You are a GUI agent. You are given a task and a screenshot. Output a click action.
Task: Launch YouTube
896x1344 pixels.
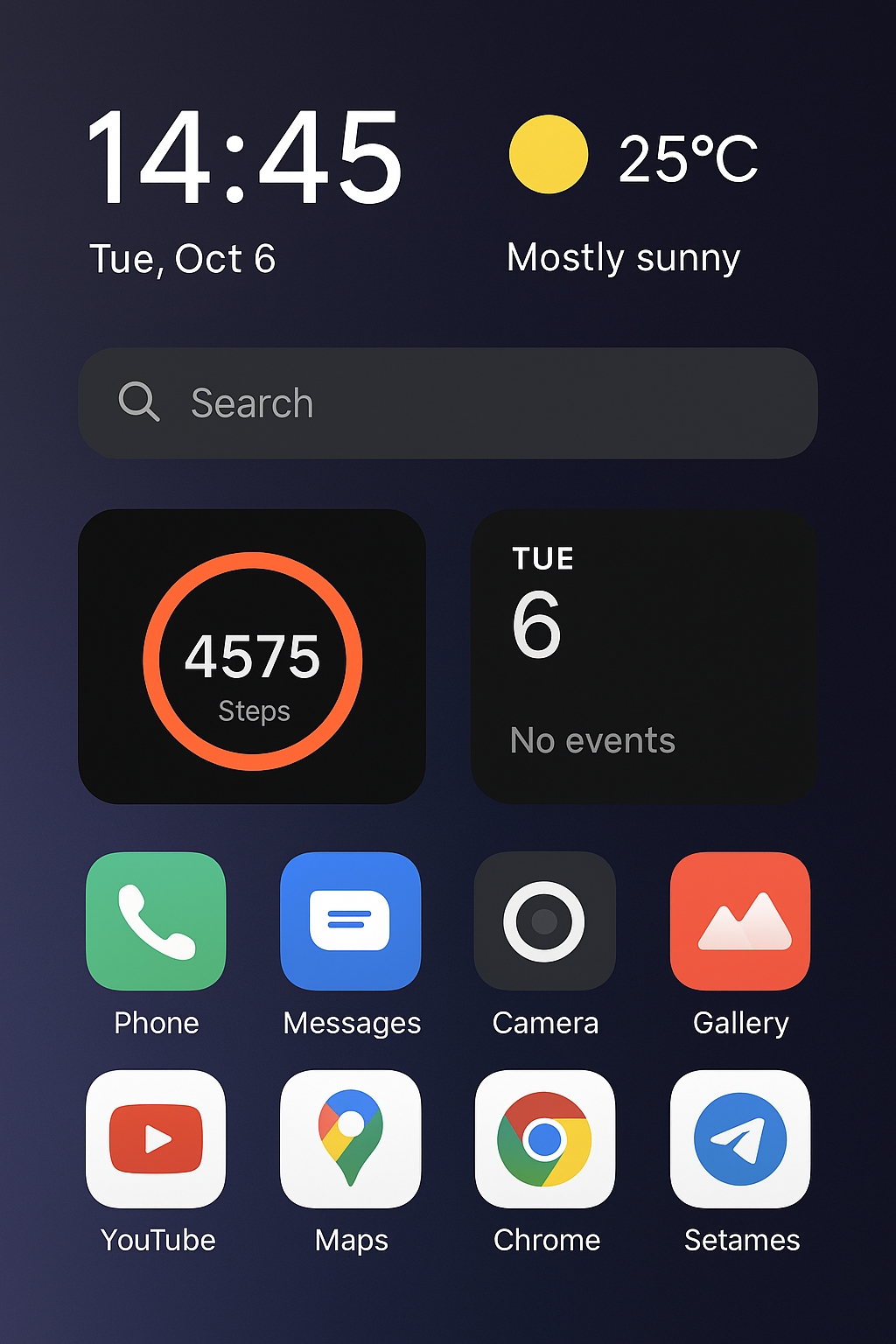point(156,1139)
